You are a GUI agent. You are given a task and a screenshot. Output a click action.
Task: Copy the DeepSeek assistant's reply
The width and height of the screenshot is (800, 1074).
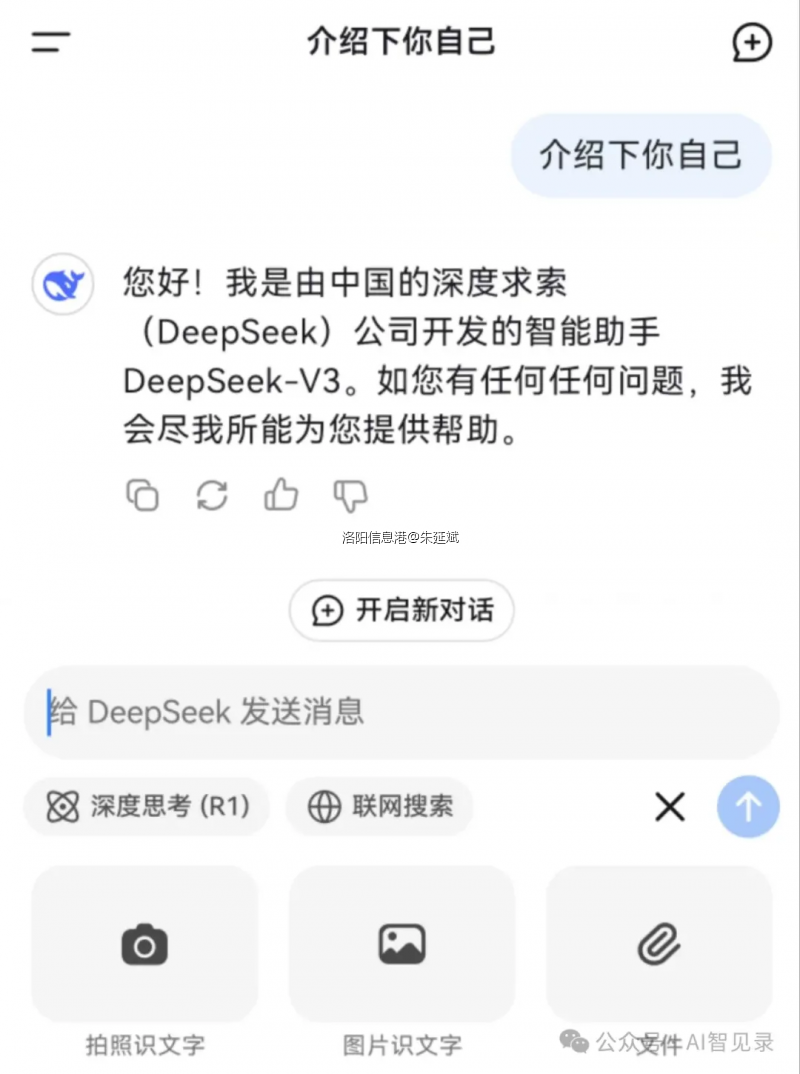(142, 496)
